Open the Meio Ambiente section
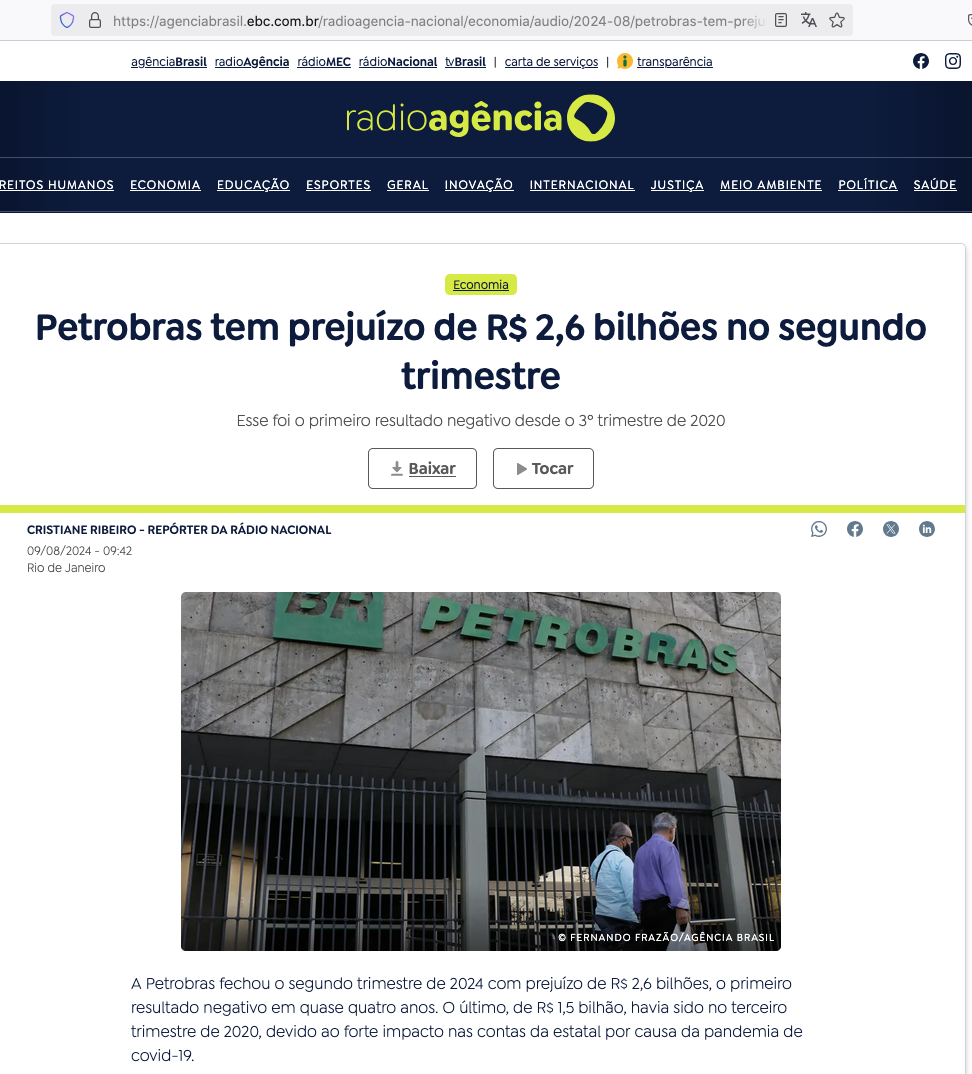972x1074 pixels. point(771,185)
